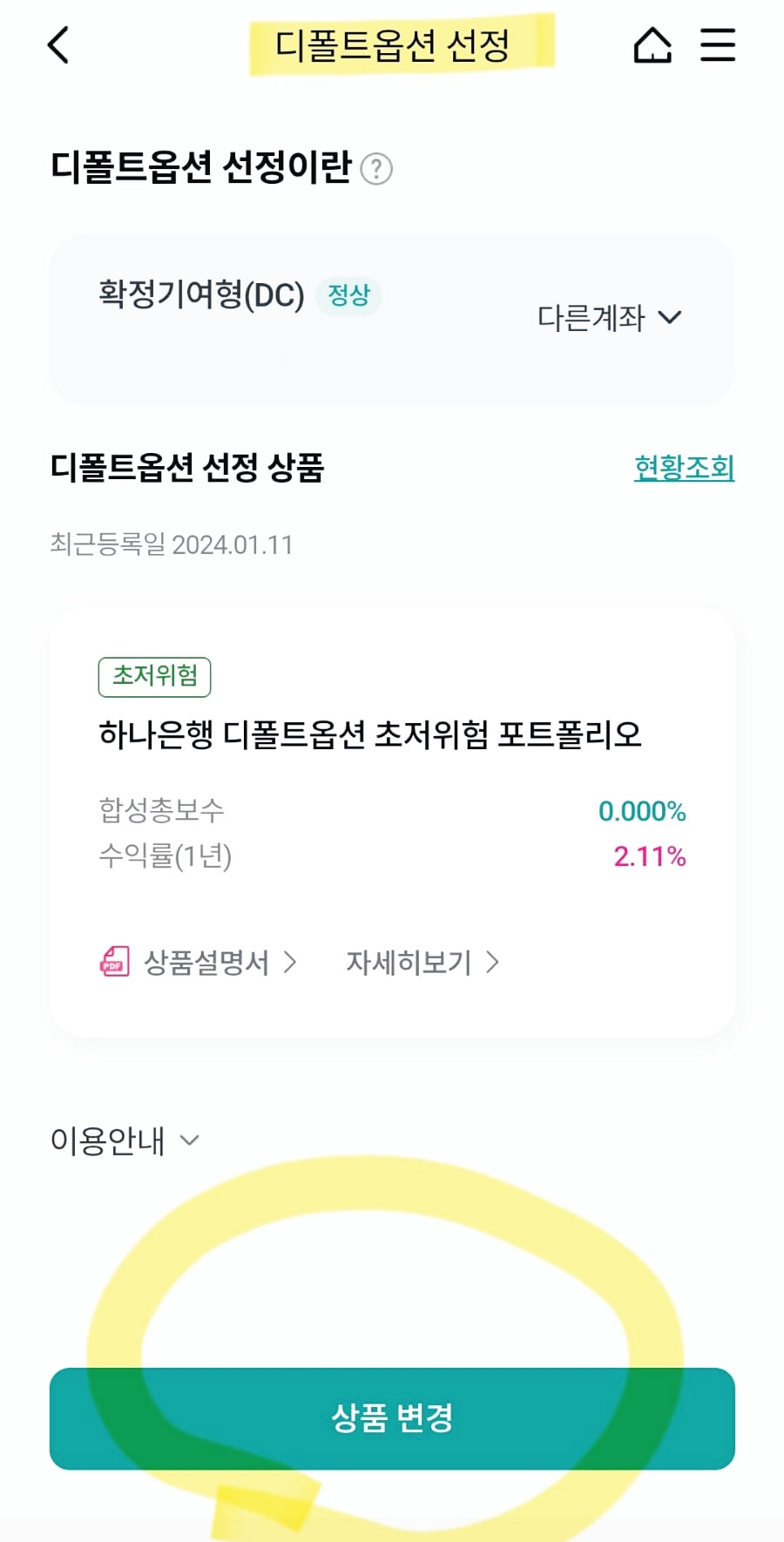
Task: Open the 상품설명서 disclosure arrow
Action: pyautogui.click(x=288, y=963)
